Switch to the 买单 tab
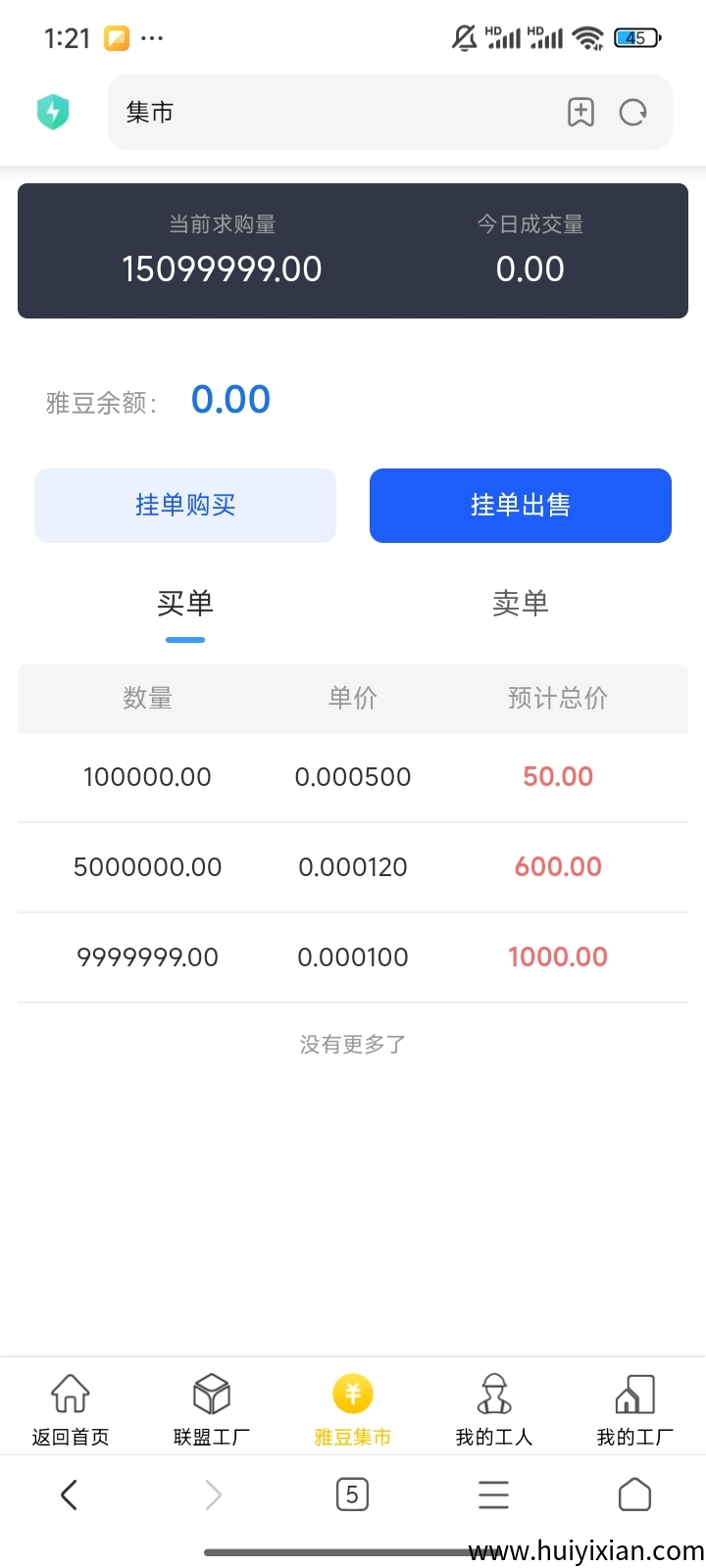 [x=185, y=604]
